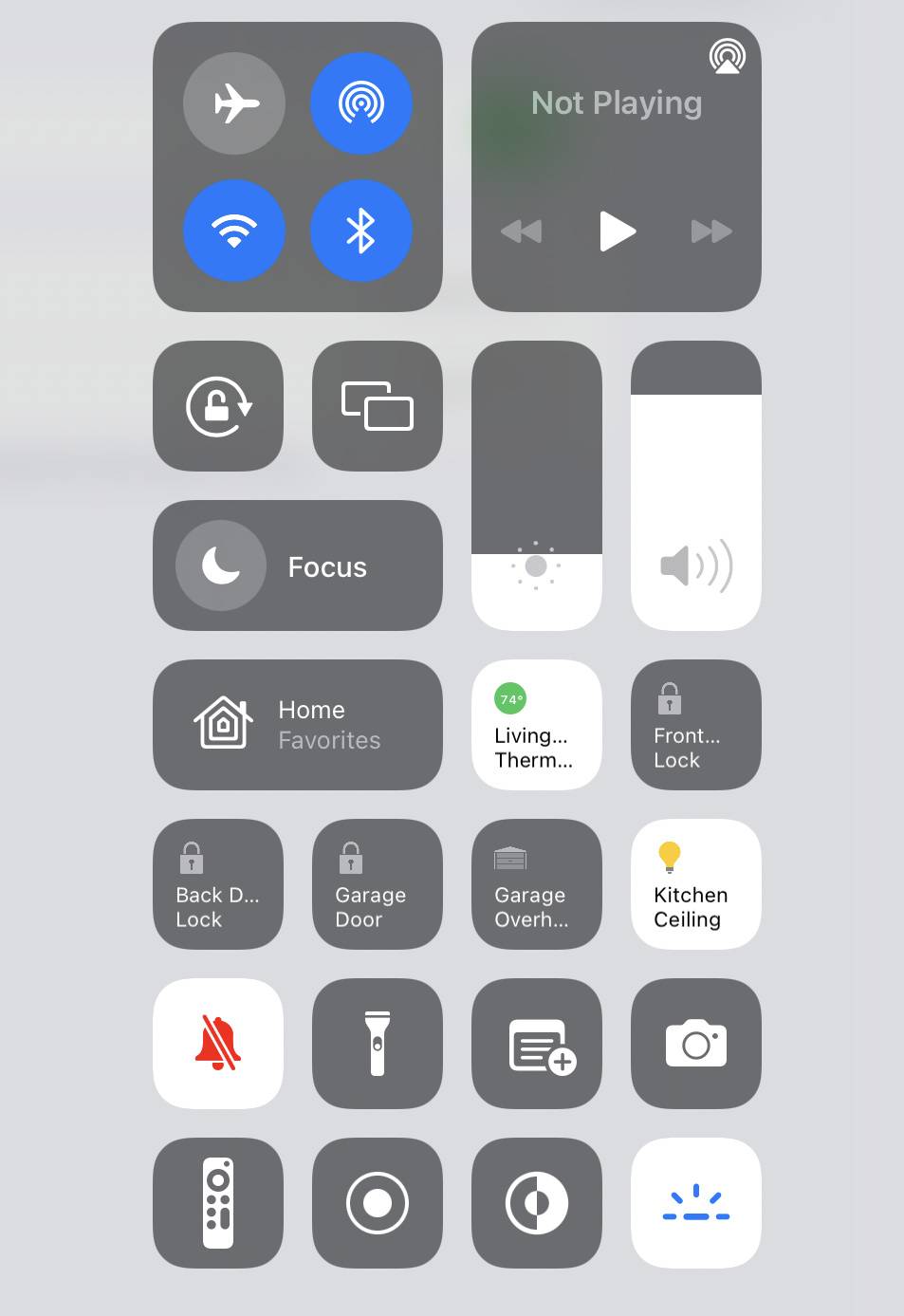
Task: Open Screen Mirroring
Action: [x=377, y=406]
